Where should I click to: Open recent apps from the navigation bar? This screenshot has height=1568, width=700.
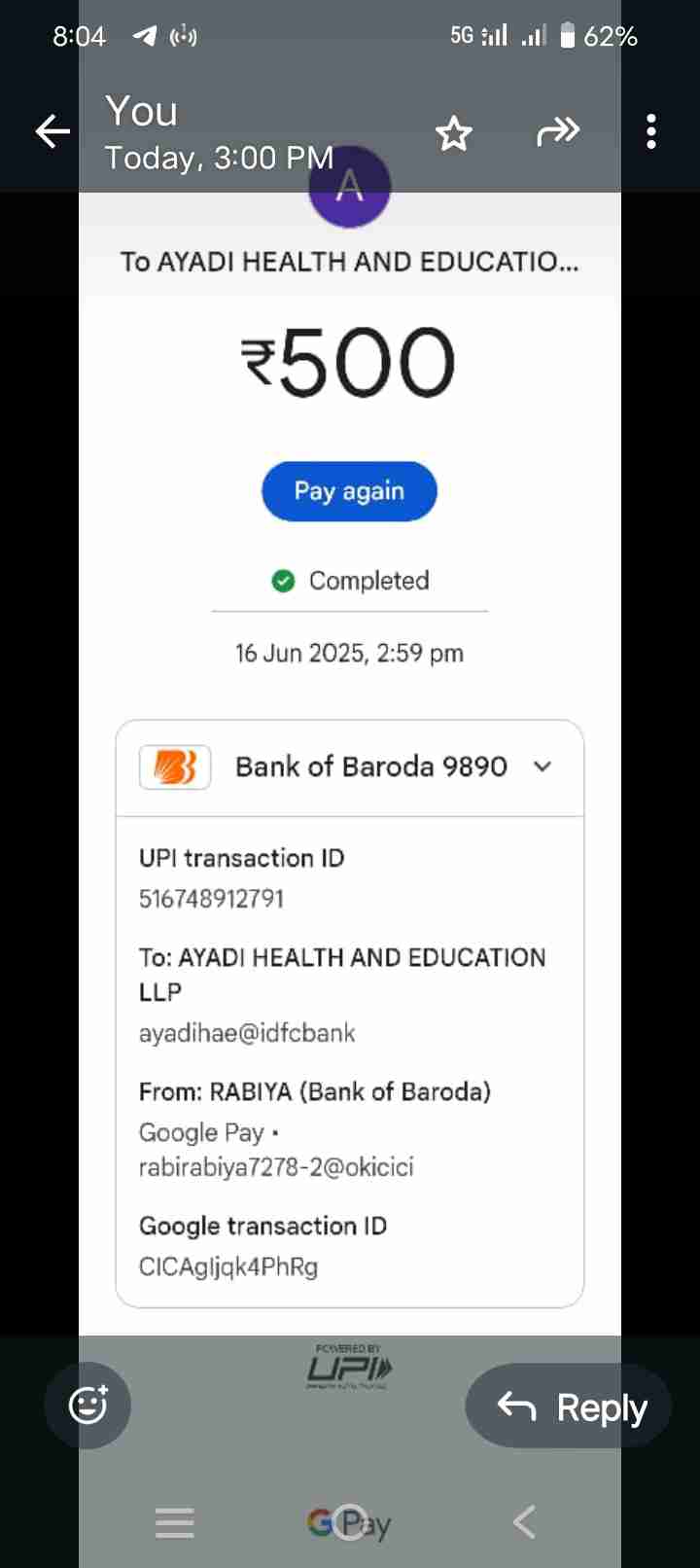[175, 1522]
